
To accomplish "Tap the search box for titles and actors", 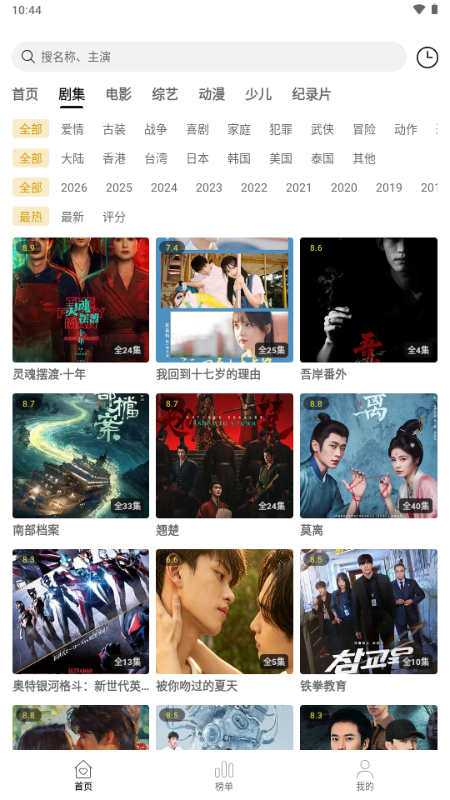I will click(209, 57).
